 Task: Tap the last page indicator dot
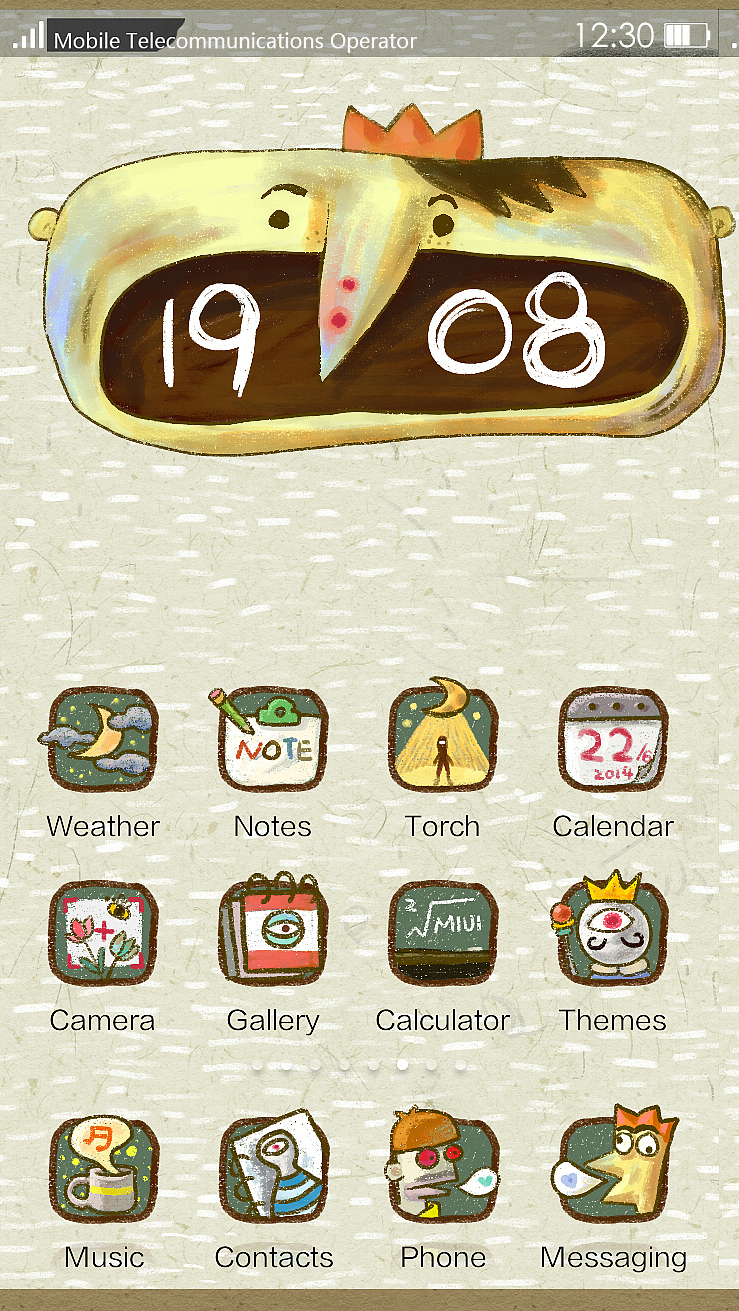[459, 1066]
